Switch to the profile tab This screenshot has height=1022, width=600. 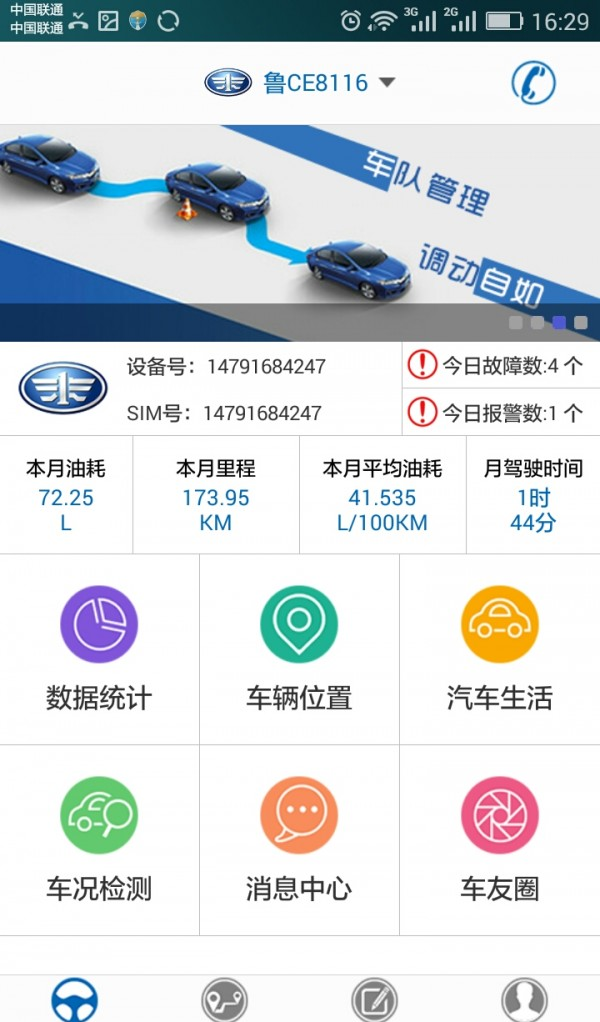coord(524,1000)
